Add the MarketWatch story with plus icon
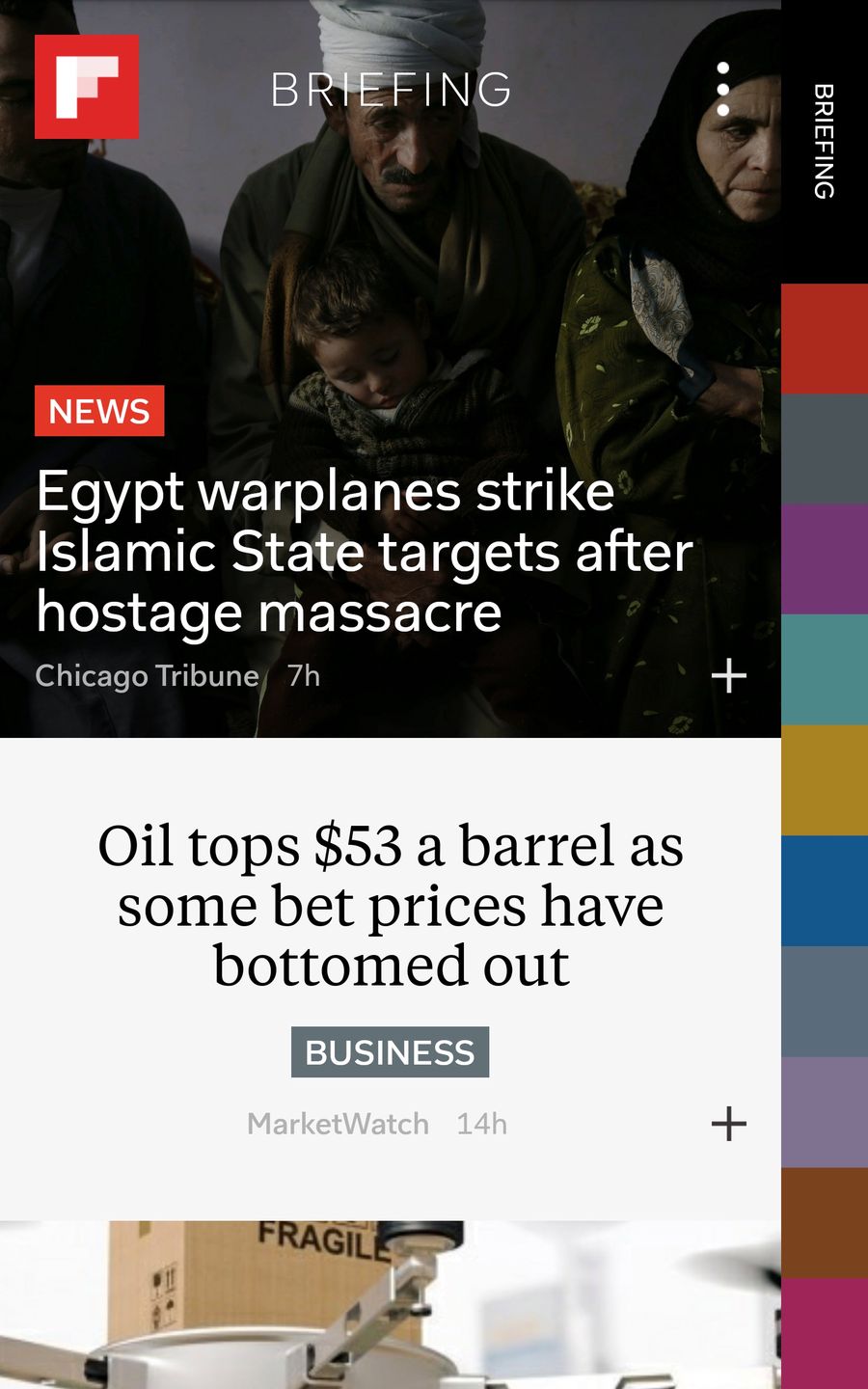The height and width of the screenshot is (1389, 868). 729,1124
